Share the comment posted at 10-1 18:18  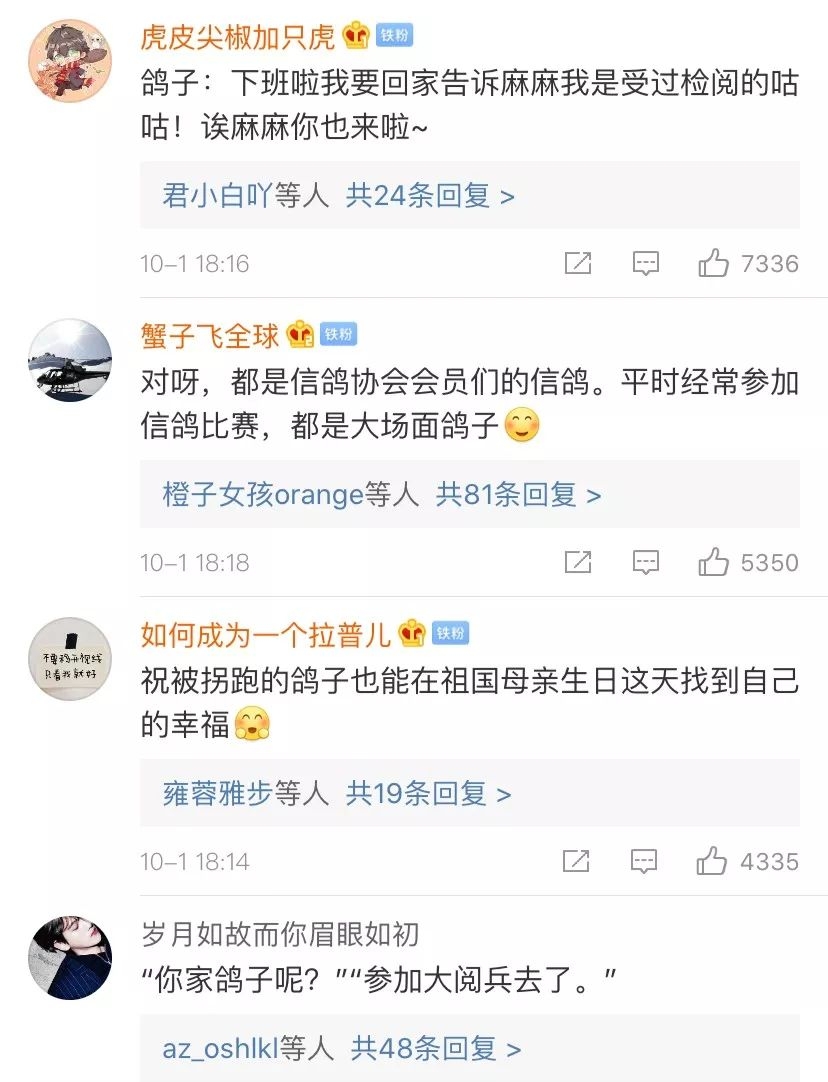(x=578, y=562)
